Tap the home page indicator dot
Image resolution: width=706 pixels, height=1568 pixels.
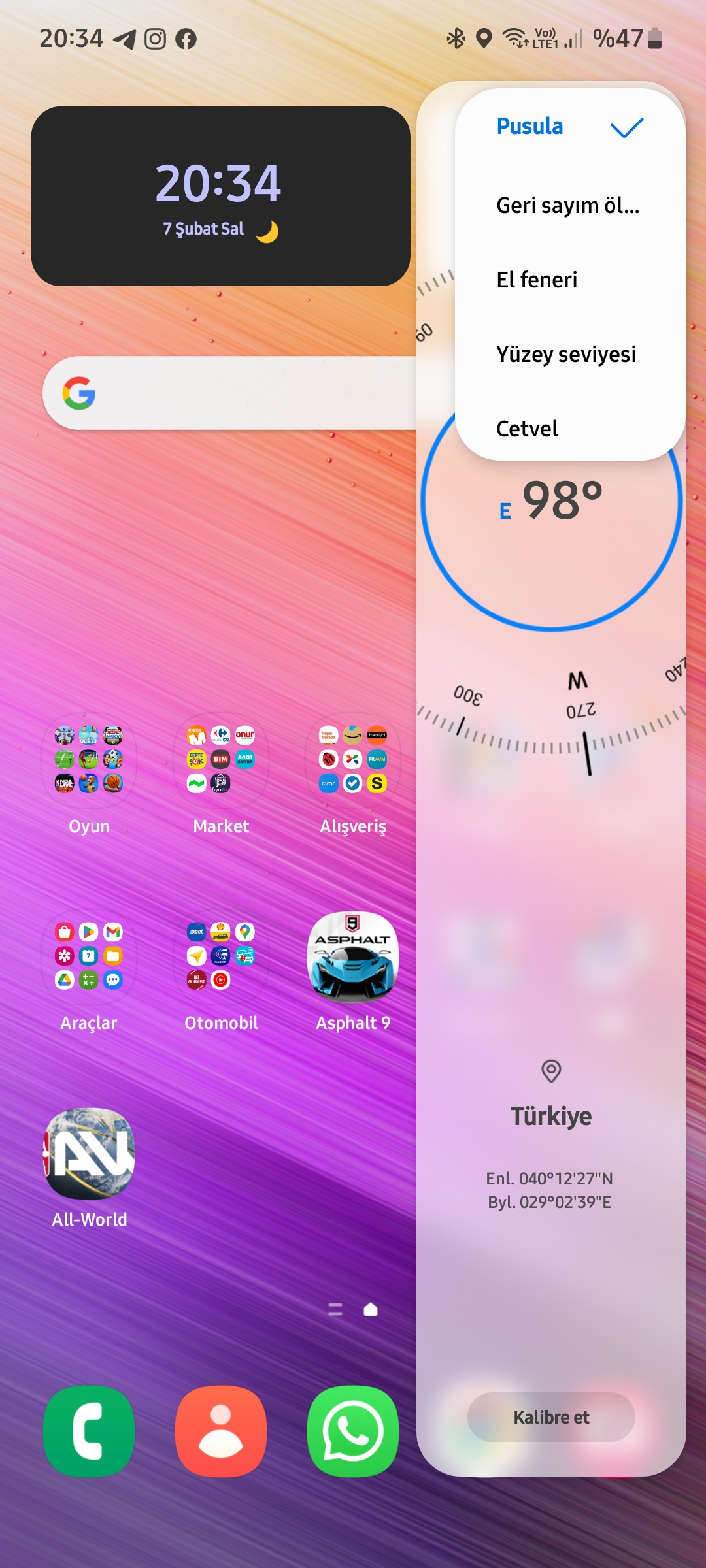coord(371,1309)
